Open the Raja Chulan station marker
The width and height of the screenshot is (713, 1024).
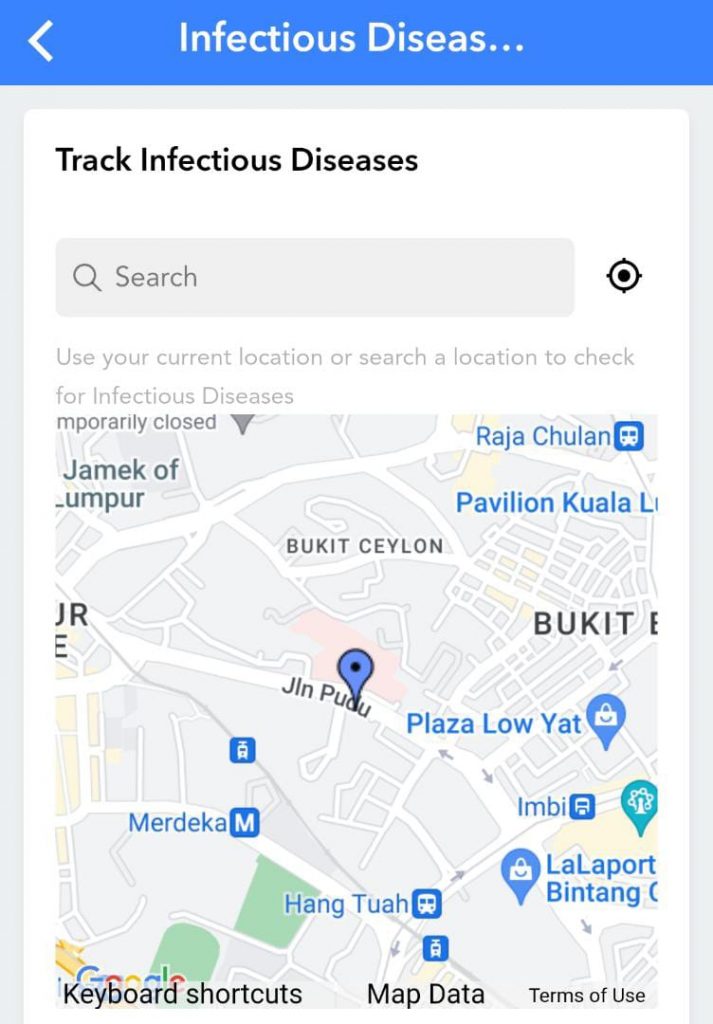(629, 436)
